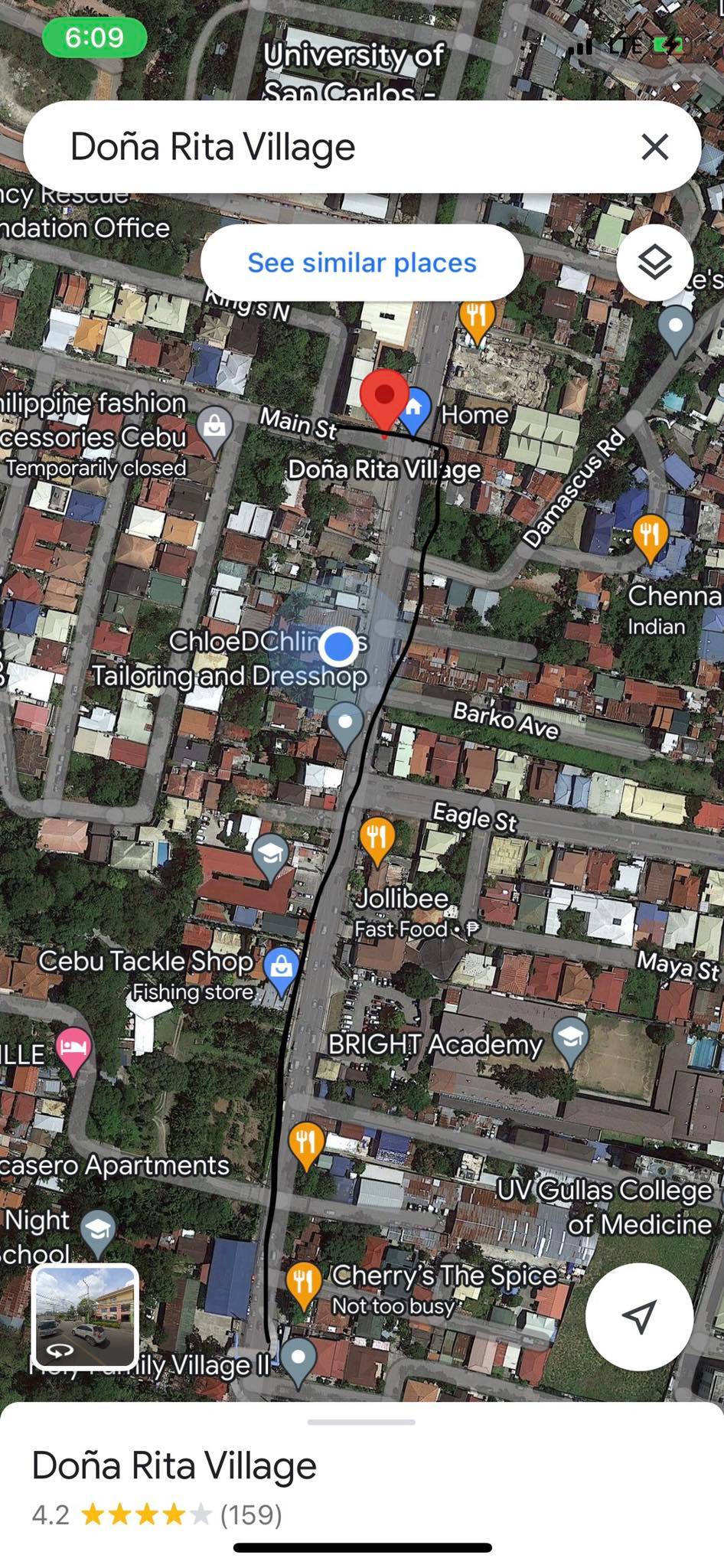
Task: Select the Jollibee restaurant pin
Action: (377, 838)
